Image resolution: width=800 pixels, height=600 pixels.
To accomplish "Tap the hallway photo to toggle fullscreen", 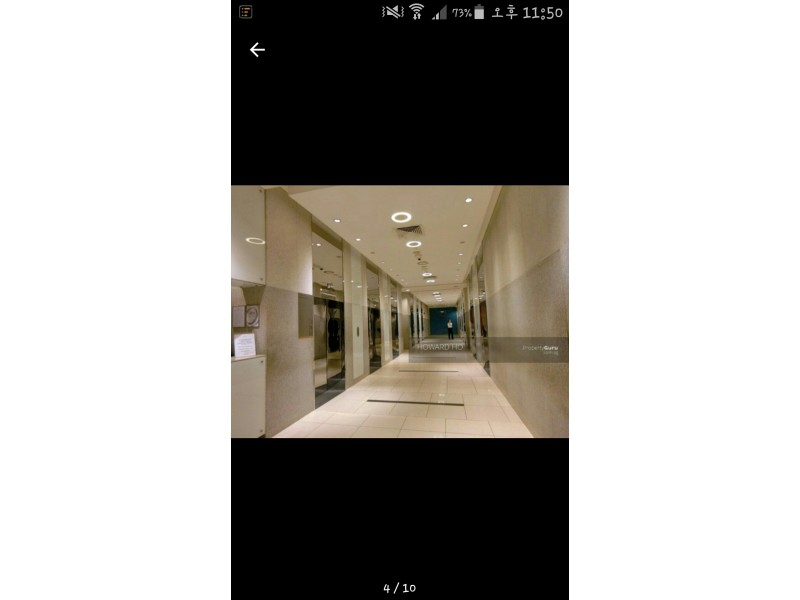I will [400, 311].
